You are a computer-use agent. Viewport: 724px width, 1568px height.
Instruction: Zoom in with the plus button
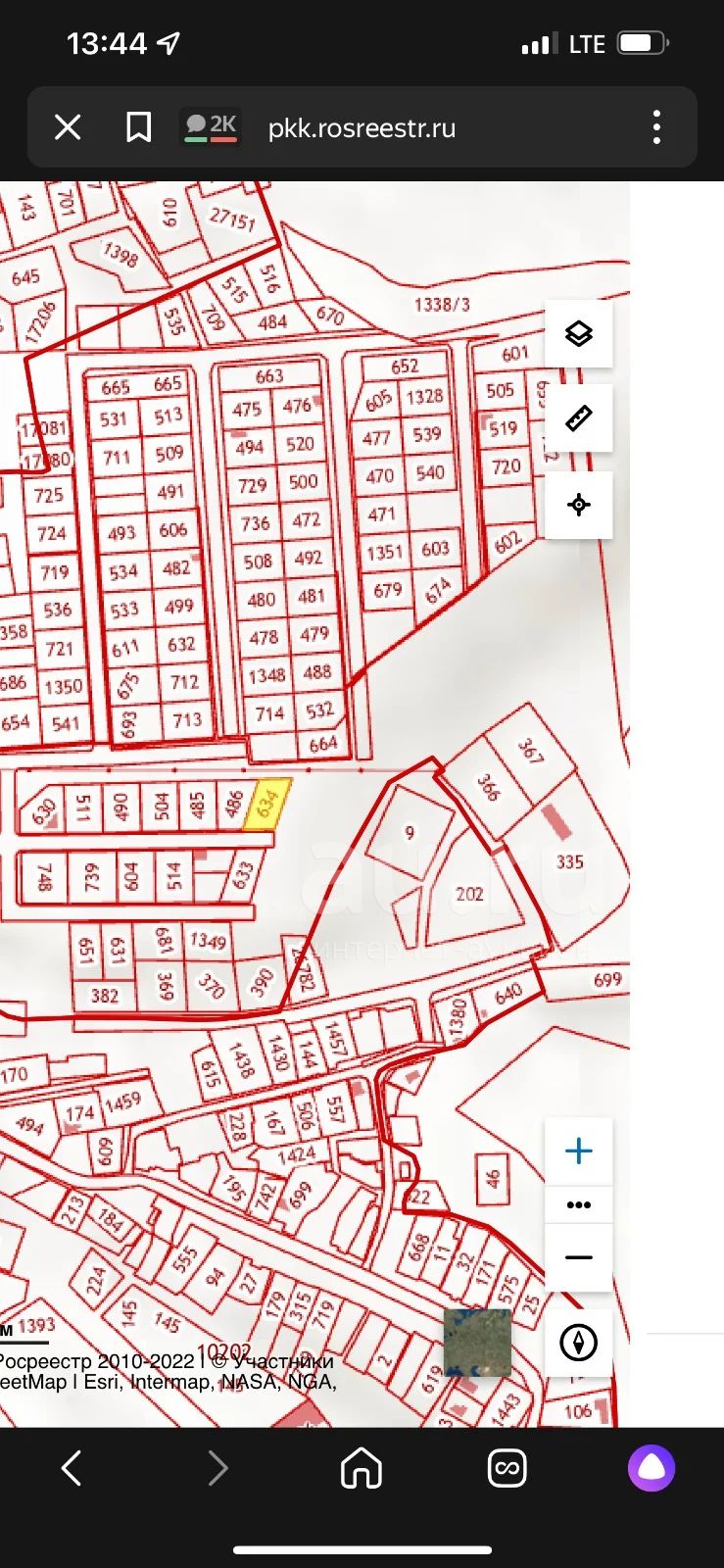click(579, 1151)
